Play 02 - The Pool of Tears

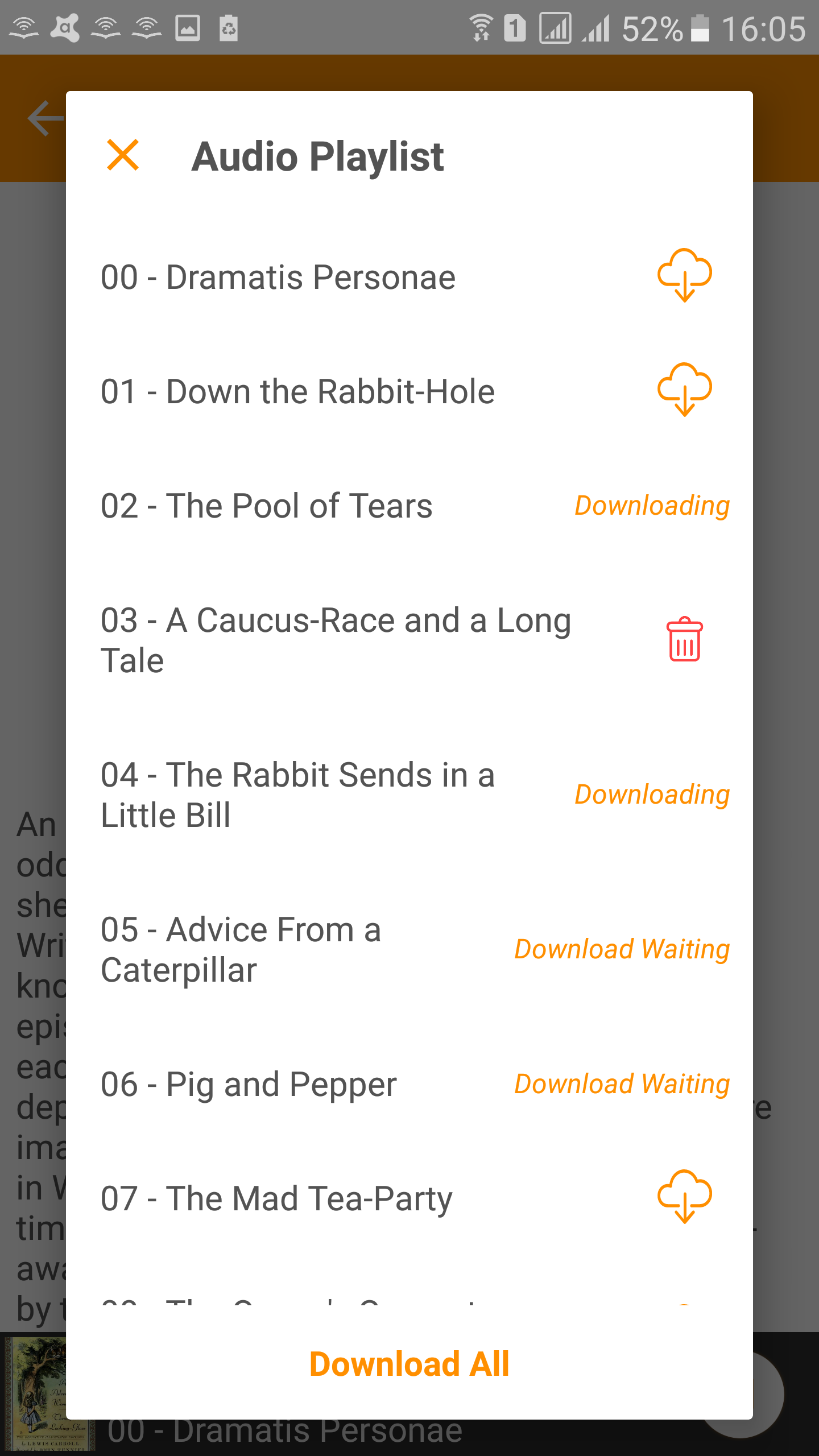pyautogui.click(x=267, y=506)
